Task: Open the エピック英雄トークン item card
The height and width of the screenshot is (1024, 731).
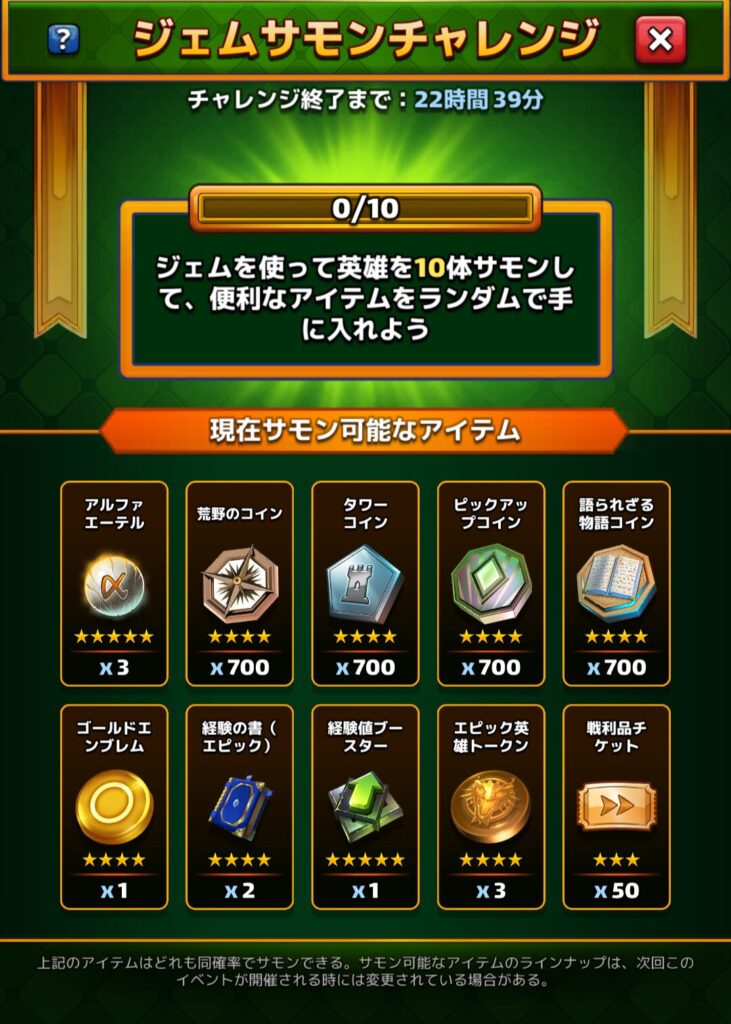Action: [x=491, y=807]
